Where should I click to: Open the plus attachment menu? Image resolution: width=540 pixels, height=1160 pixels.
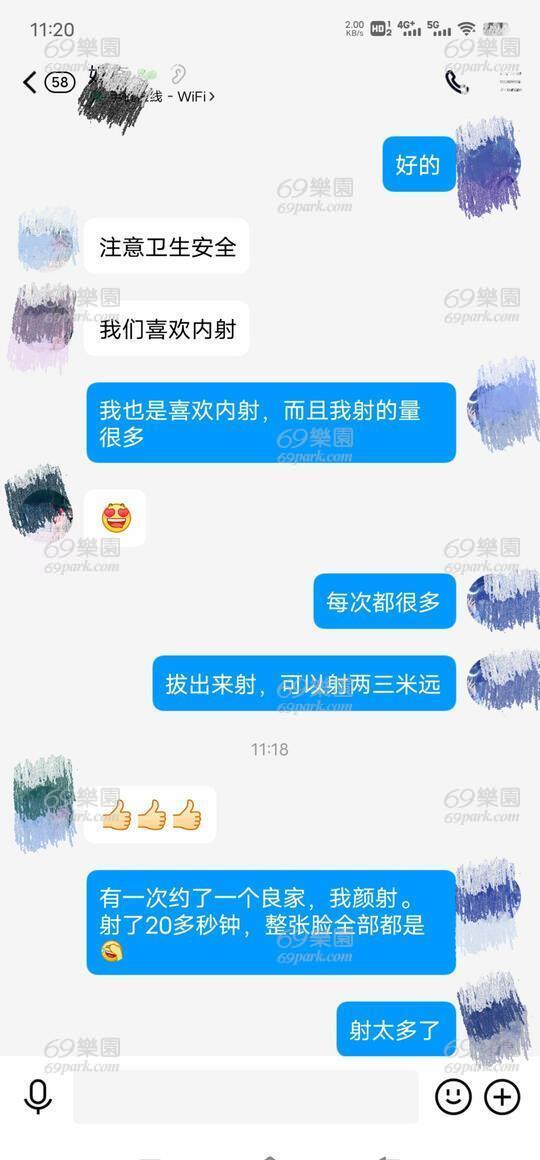tap(502, 1096)
